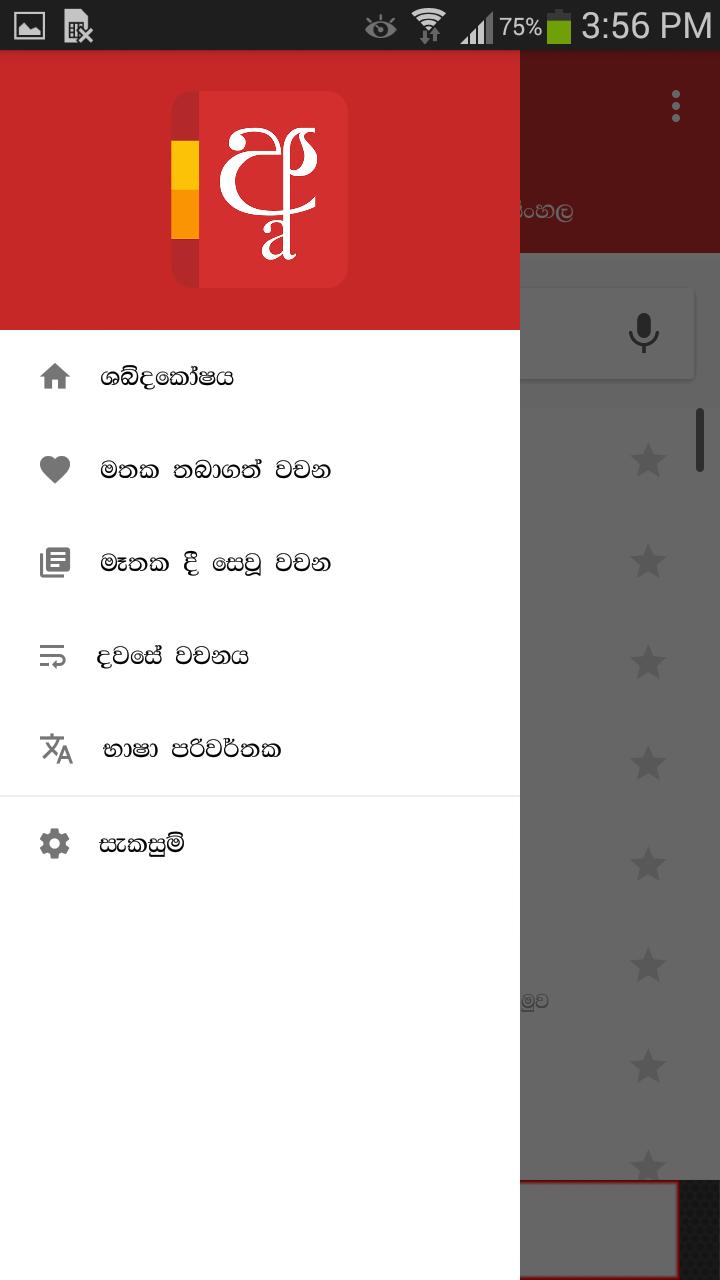The height and width of the screenshot is (1280, 720).
Task: Star the bottom-most word in the list
Action: [x=648, y=1168]
